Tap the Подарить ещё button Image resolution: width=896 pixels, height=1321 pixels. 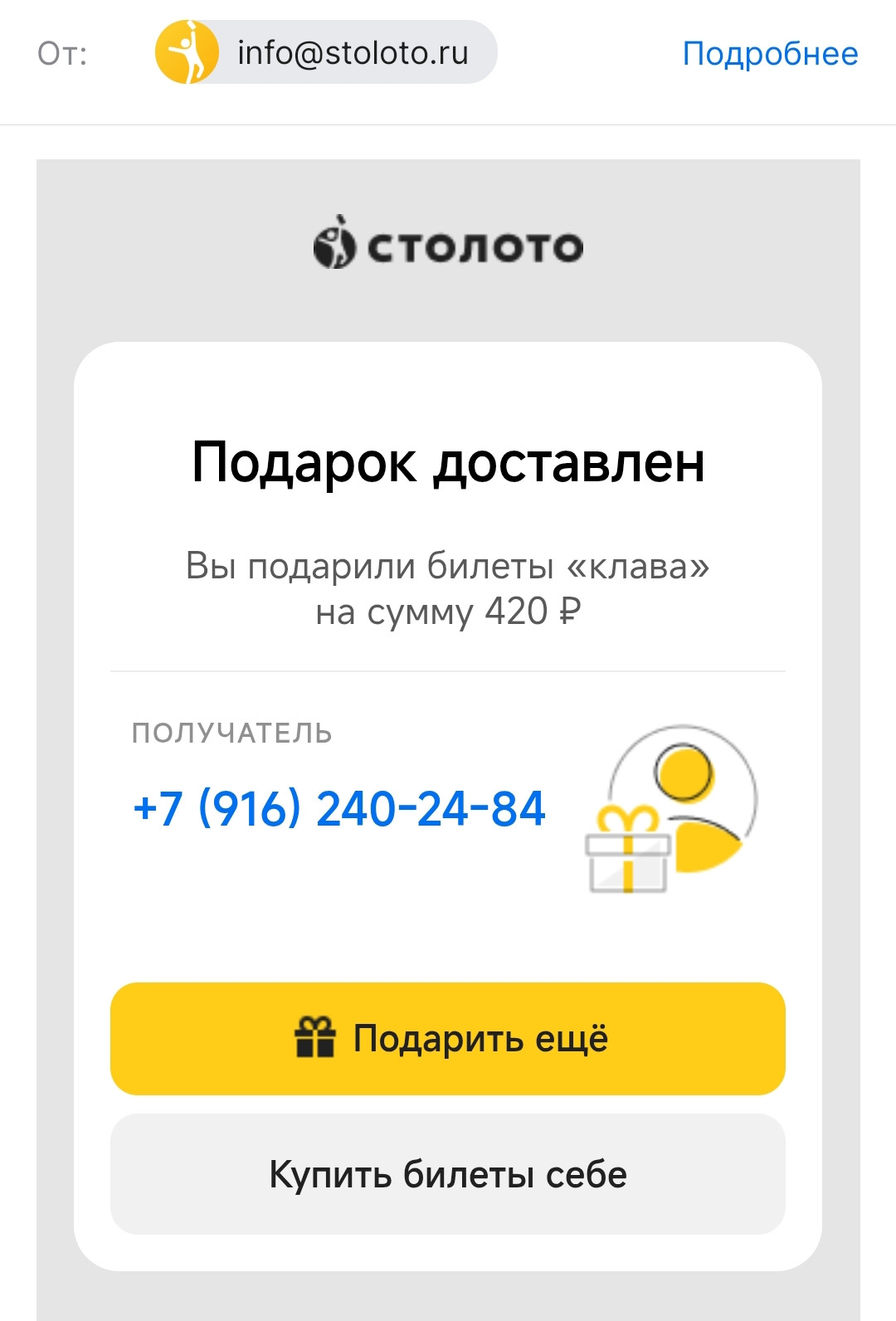click(448, 1038)
